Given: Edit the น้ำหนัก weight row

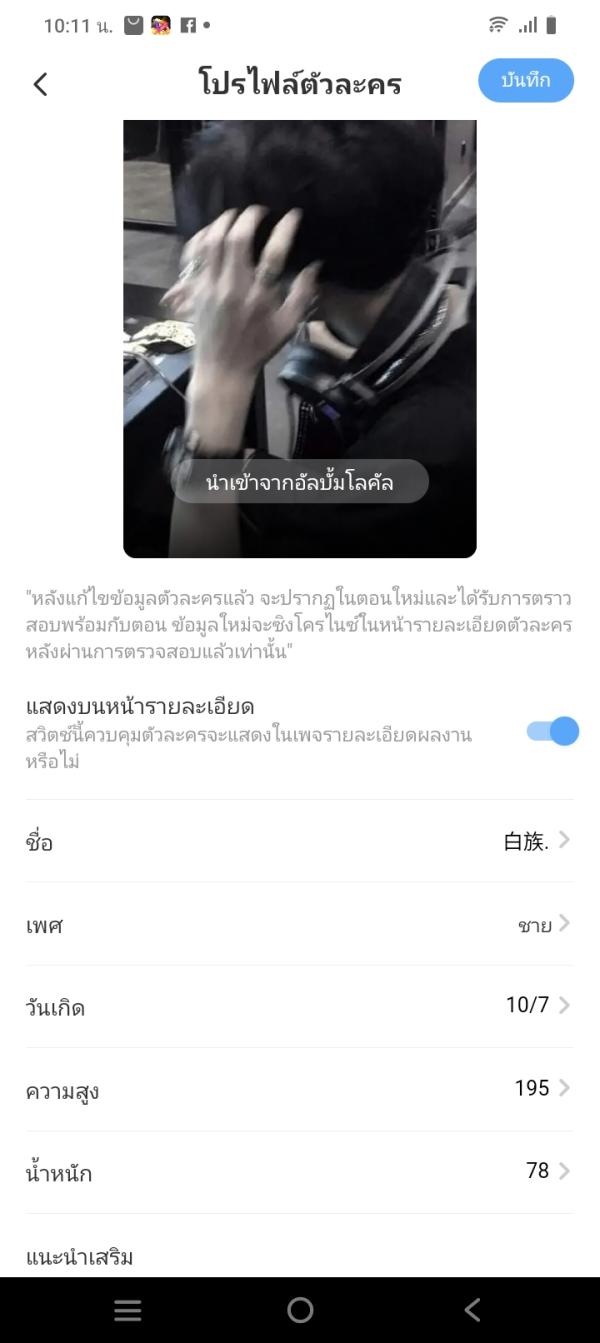Looking at the screenshot, I should [300, 1172].
